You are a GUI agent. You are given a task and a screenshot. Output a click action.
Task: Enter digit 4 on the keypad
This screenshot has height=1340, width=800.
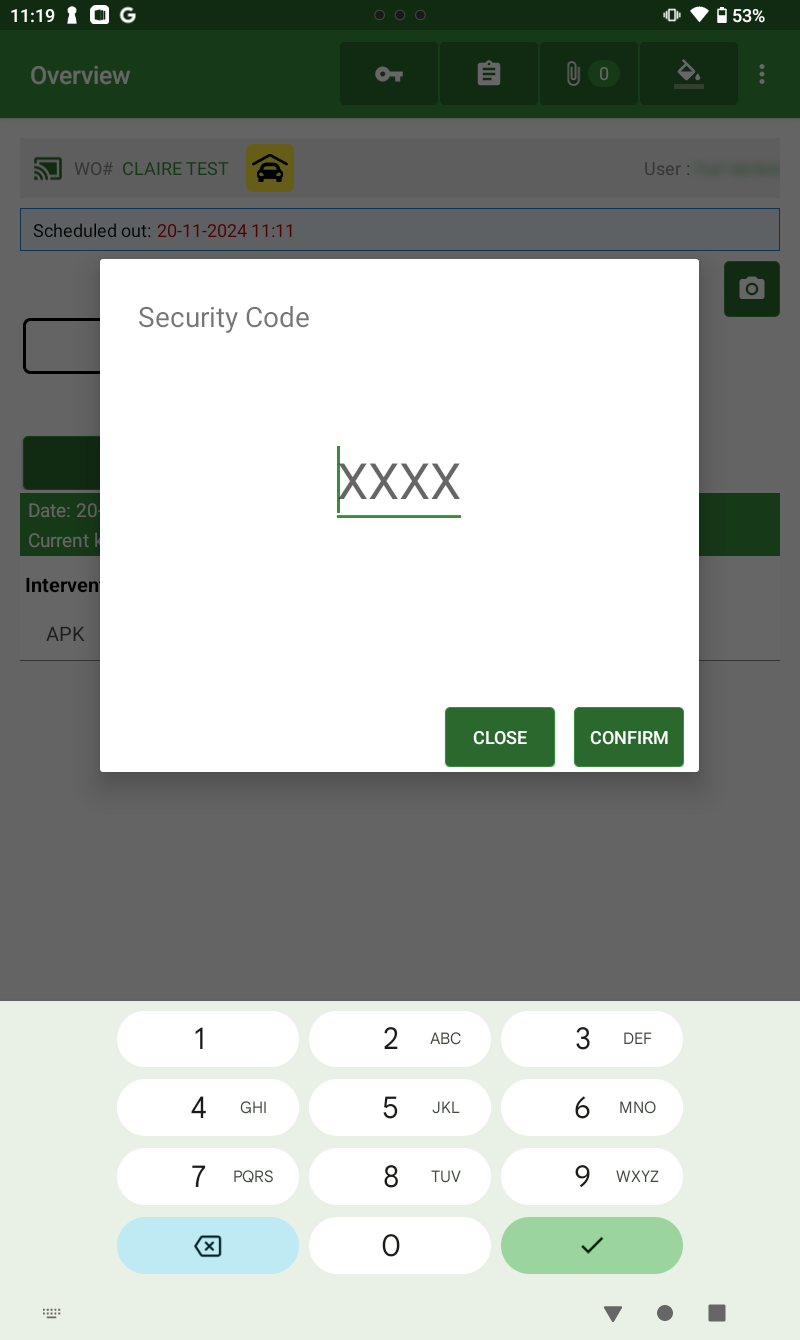(x=207, y=1107)
